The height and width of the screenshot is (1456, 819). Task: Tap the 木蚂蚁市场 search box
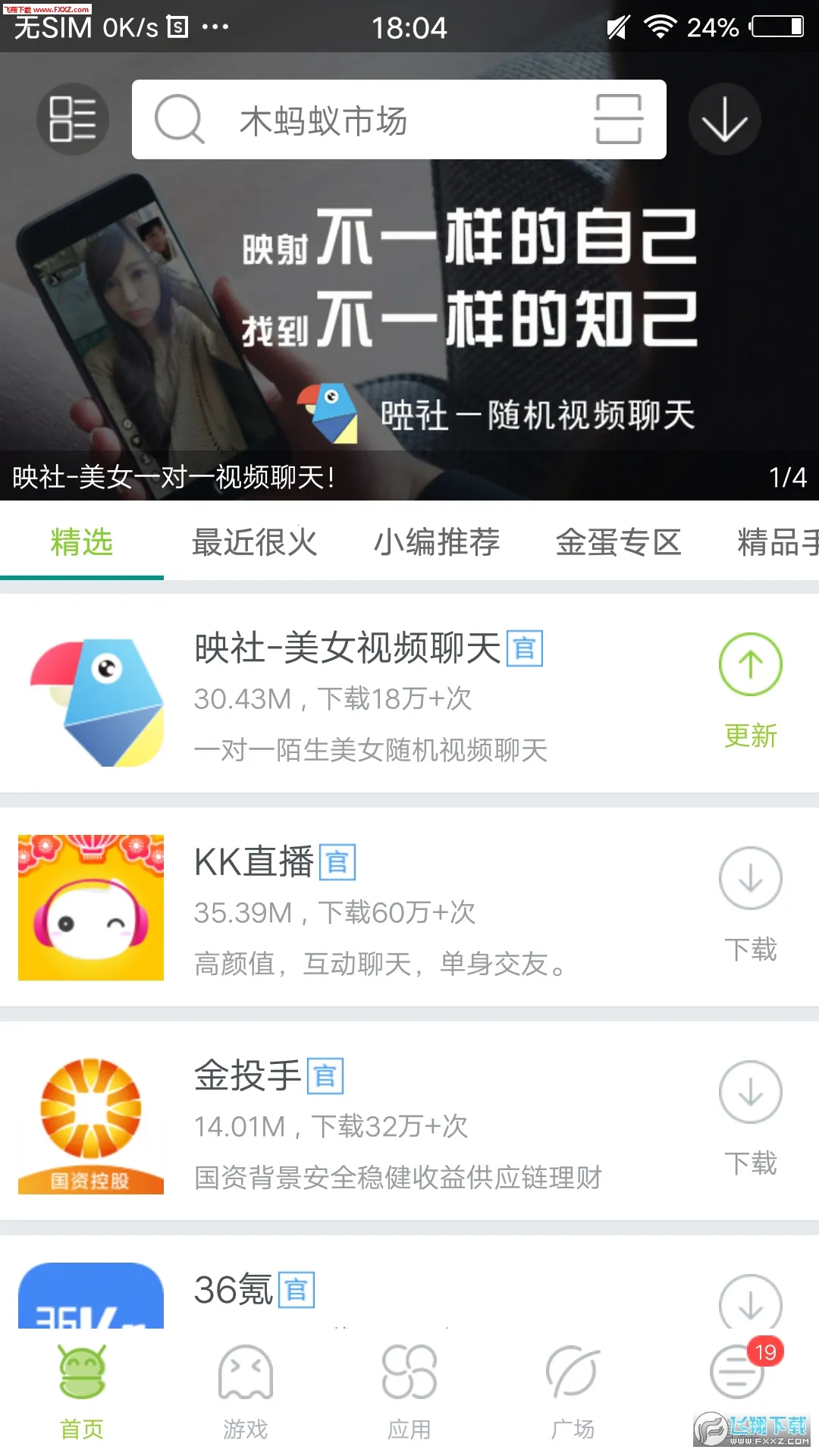click(364, 120)
